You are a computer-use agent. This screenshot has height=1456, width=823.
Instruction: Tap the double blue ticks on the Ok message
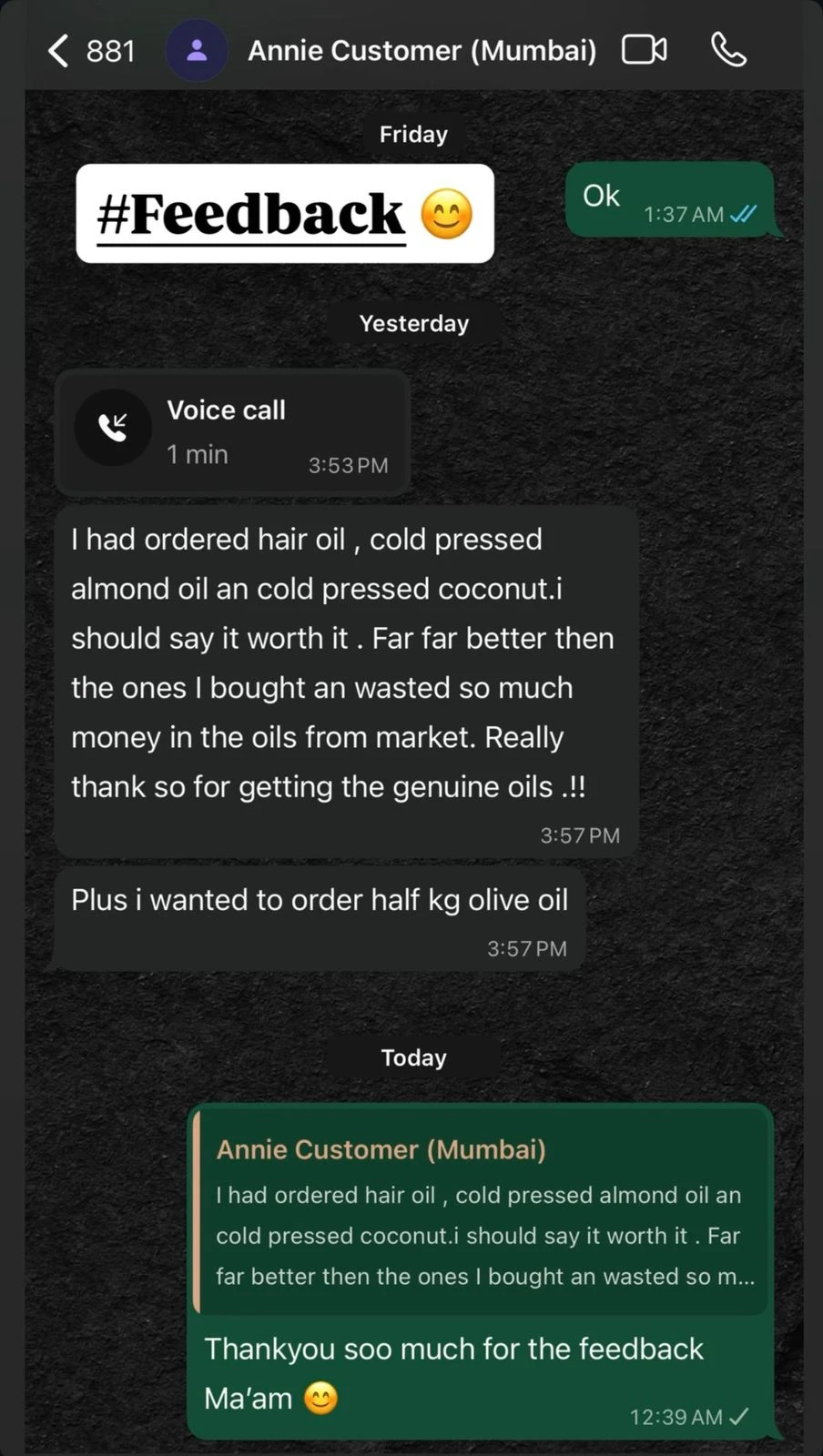click(x=743, y=217)
